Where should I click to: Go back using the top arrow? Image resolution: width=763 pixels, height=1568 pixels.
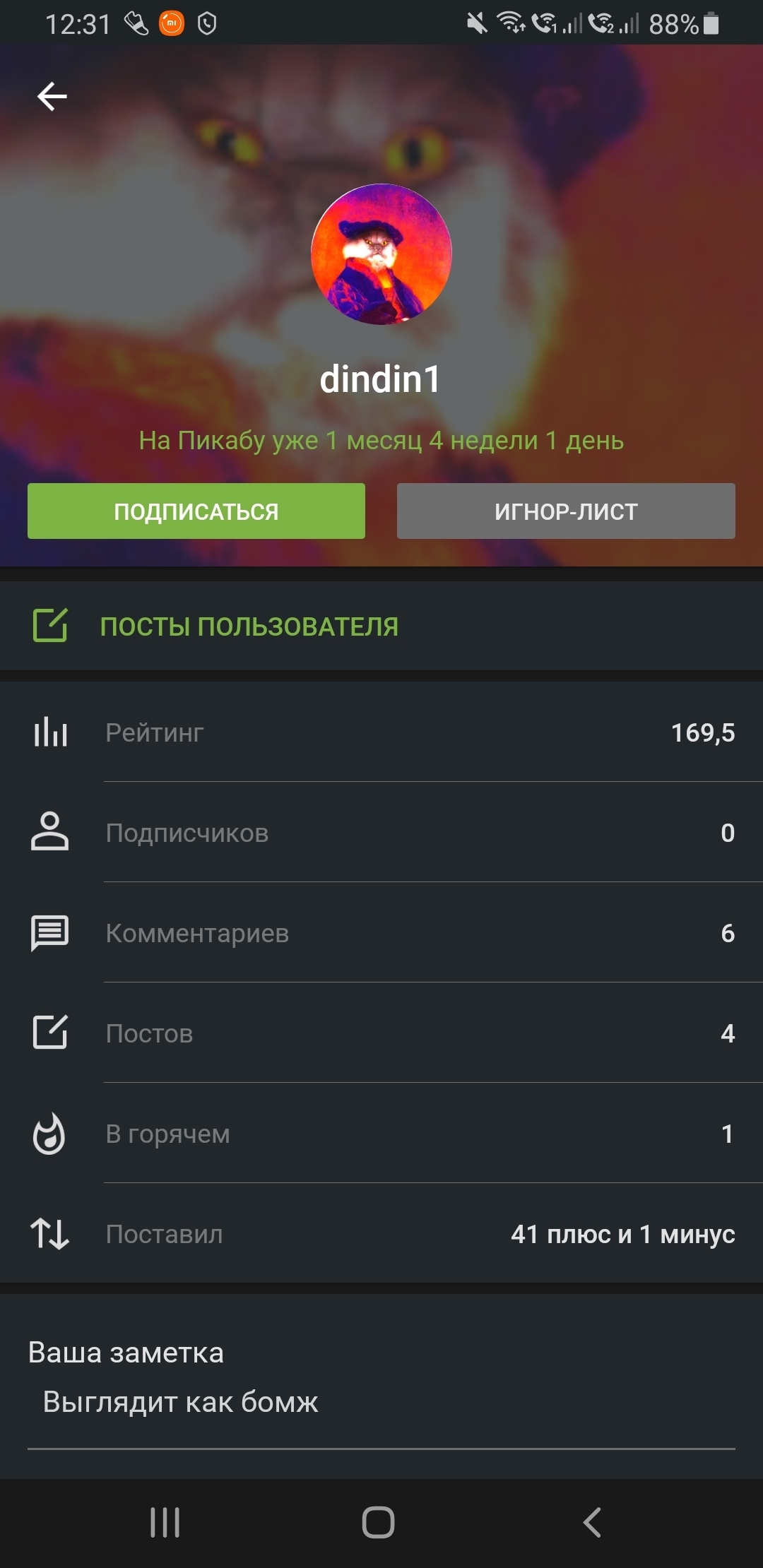[52, 96]
